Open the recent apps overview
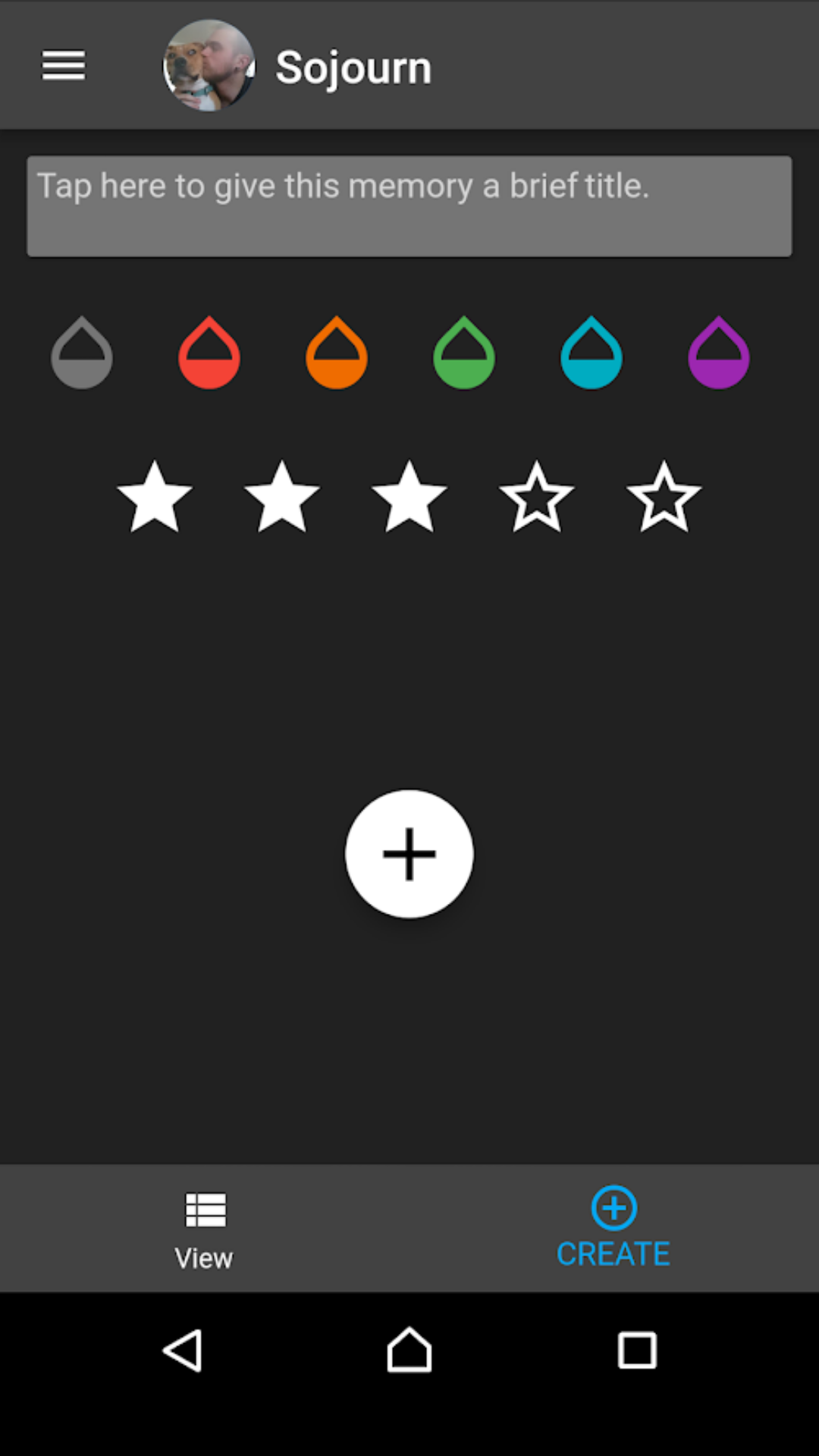Screen dimensions: 819x1456 click(637, 1351)
